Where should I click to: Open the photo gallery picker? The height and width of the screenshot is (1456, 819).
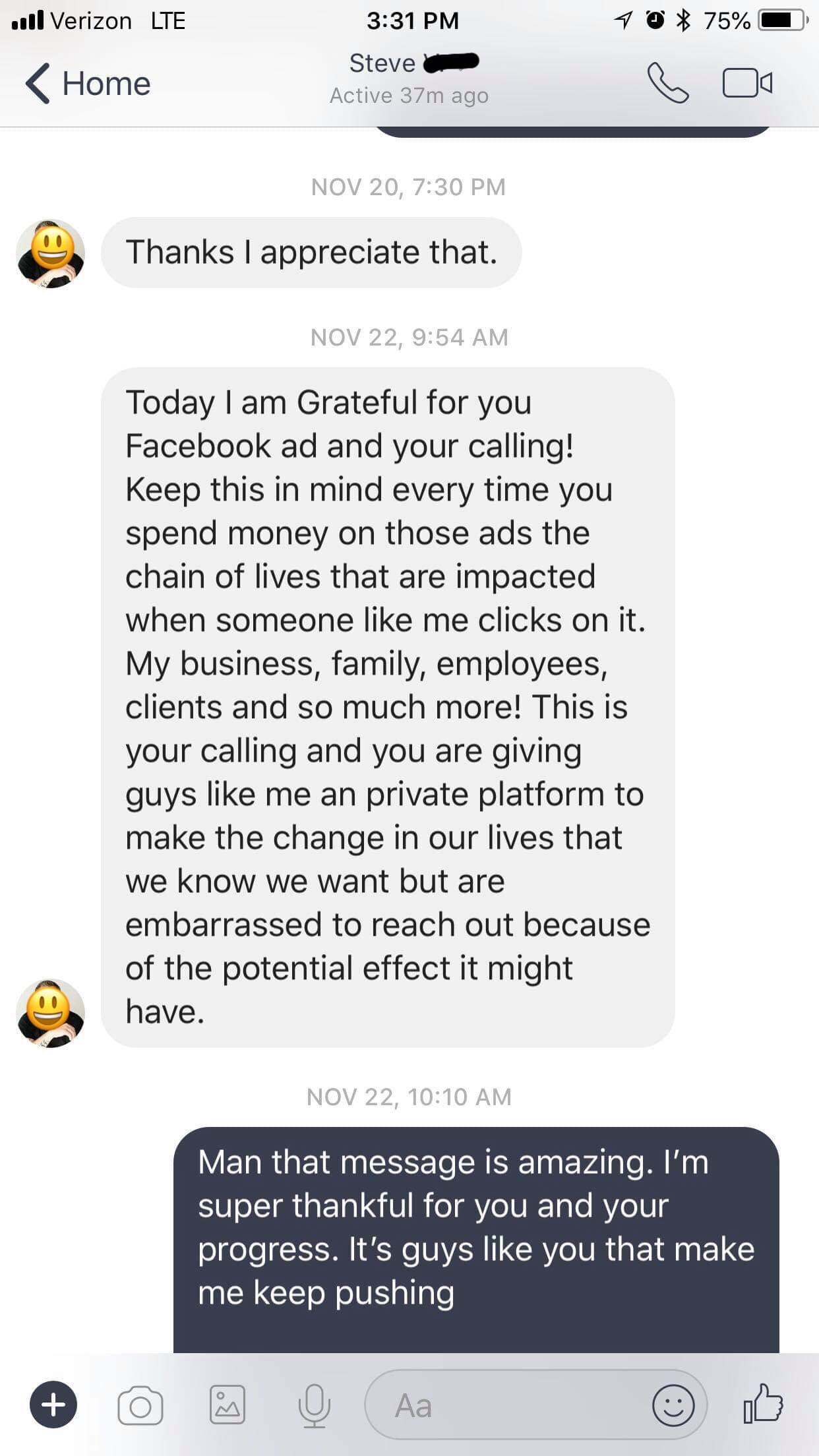pyautogui.click(x=228, y=1405)
